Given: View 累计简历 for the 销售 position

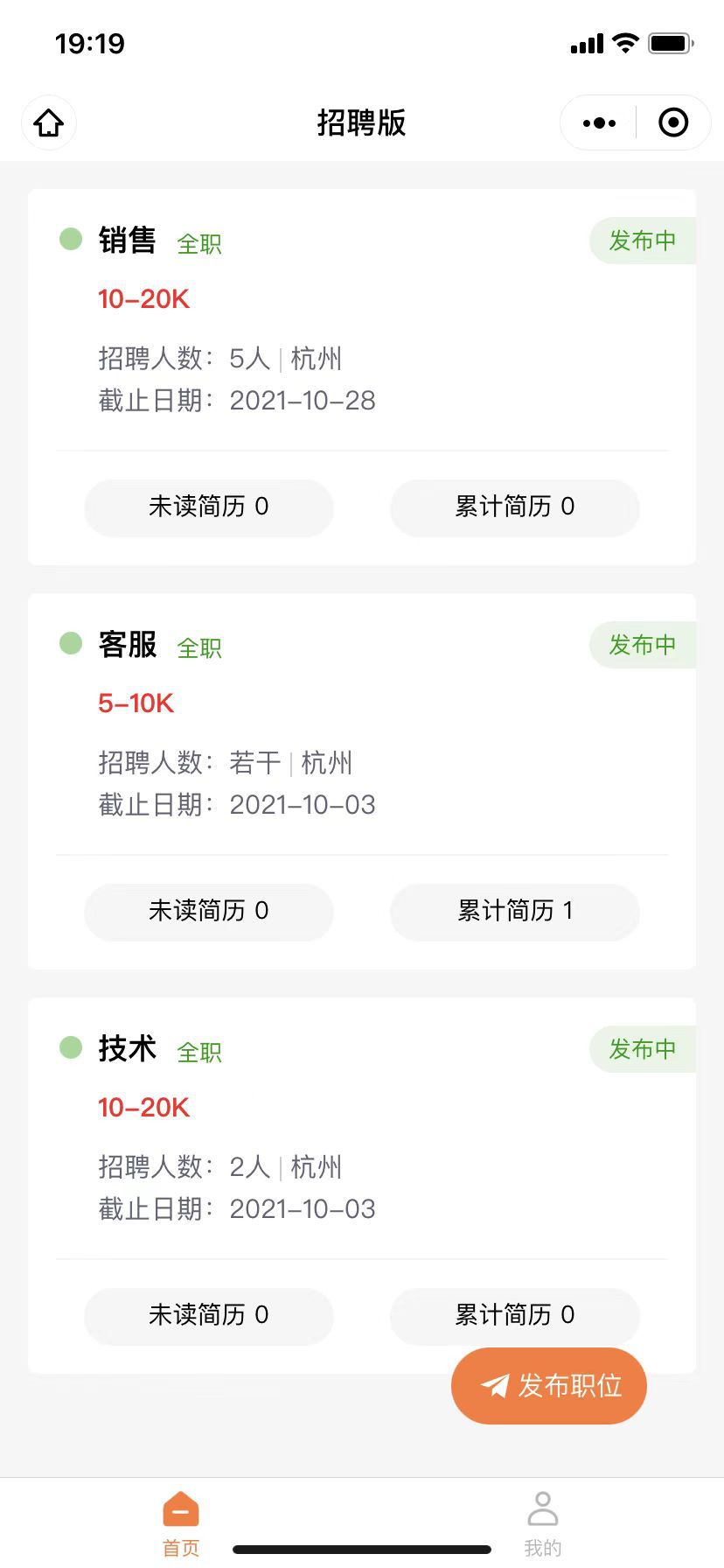Looking at the screenshot, I should (515, 507).
